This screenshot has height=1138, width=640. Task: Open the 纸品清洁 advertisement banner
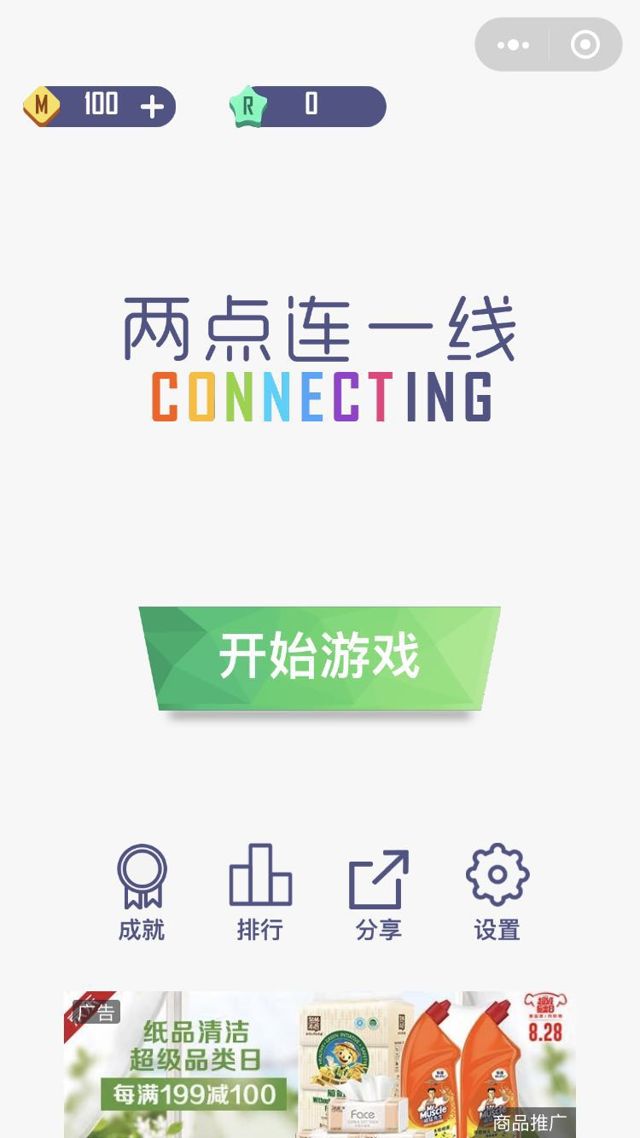319,1063
